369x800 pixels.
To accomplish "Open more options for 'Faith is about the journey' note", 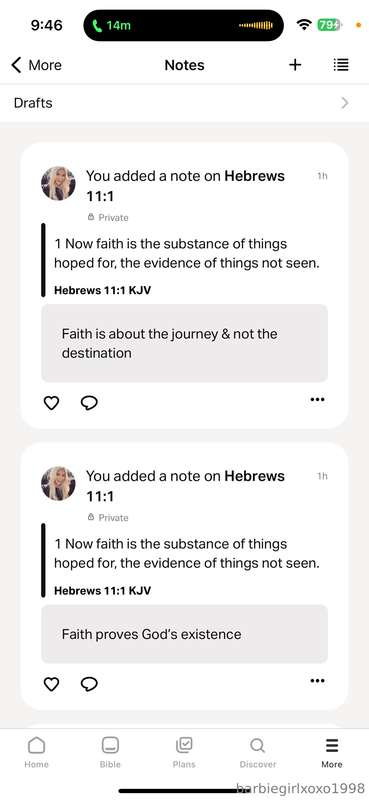I will [x=317, y=399].
